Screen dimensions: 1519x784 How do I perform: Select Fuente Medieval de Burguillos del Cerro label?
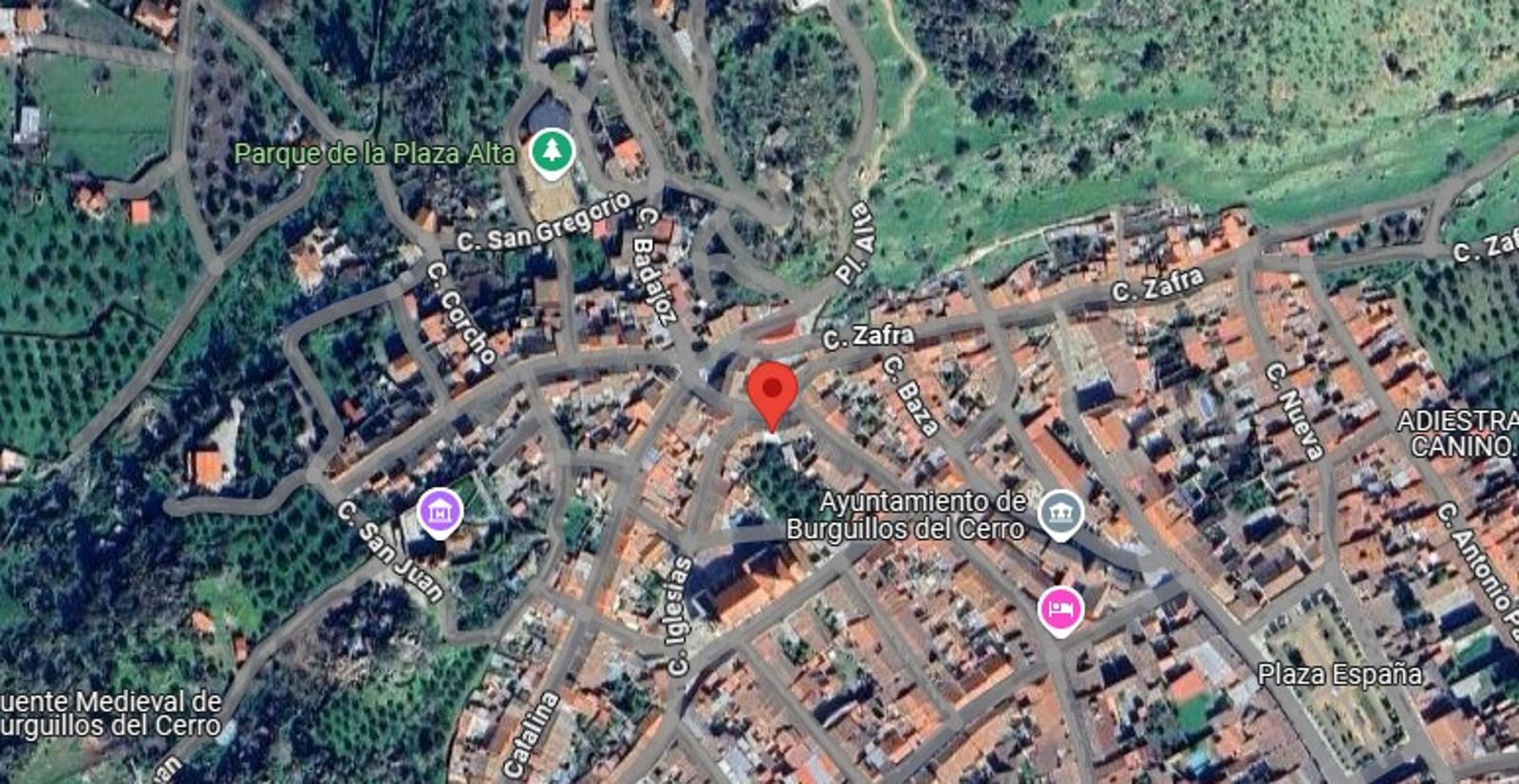point(110,714)
